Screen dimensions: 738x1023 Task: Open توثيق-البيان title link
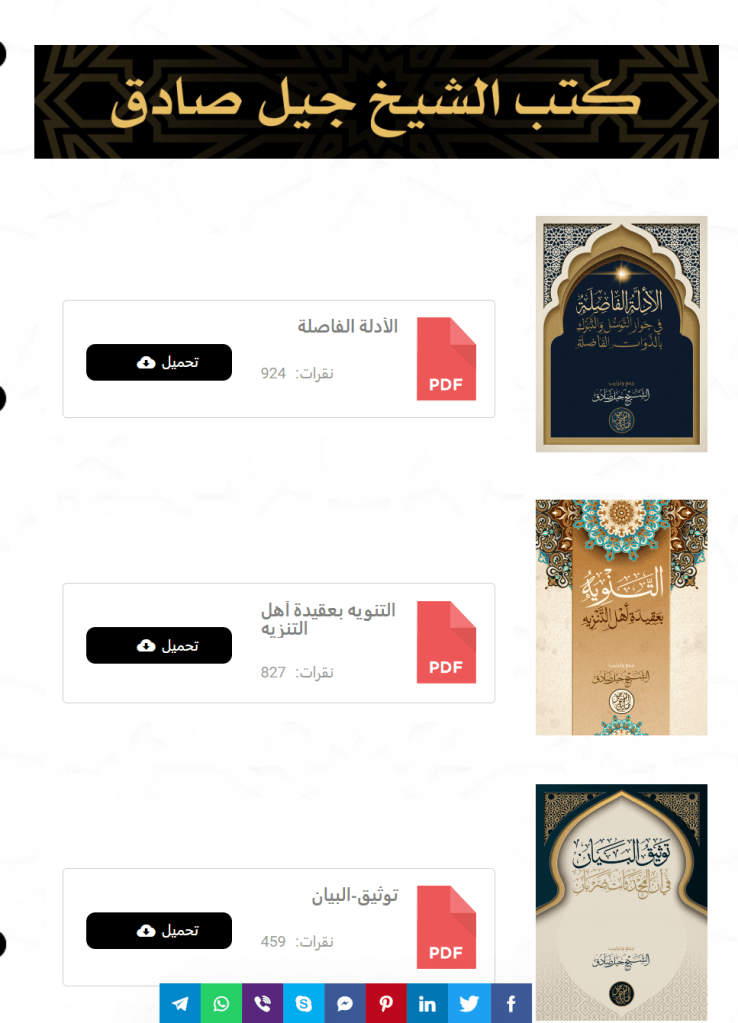coord(354,896)
